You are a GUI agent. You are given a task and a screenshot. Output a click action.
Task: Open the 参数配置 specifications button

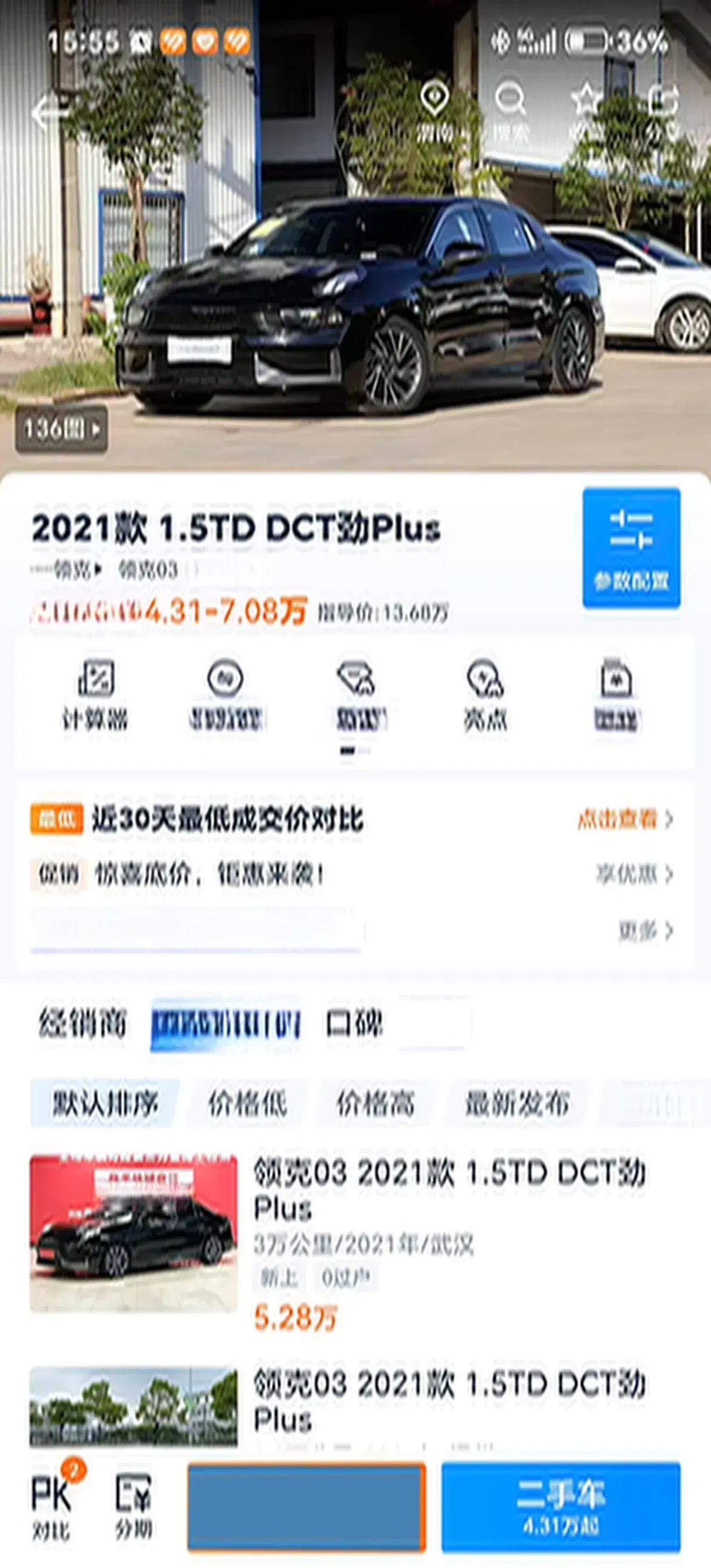click(x=631, y=548)
